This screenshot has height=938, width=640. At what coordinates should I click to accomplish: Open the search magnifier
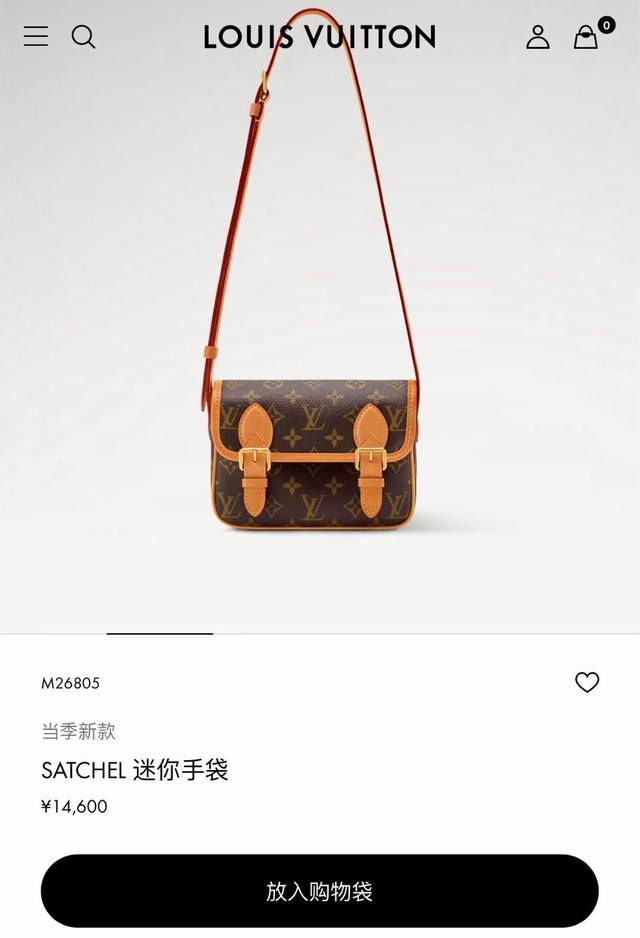point(84,37)
